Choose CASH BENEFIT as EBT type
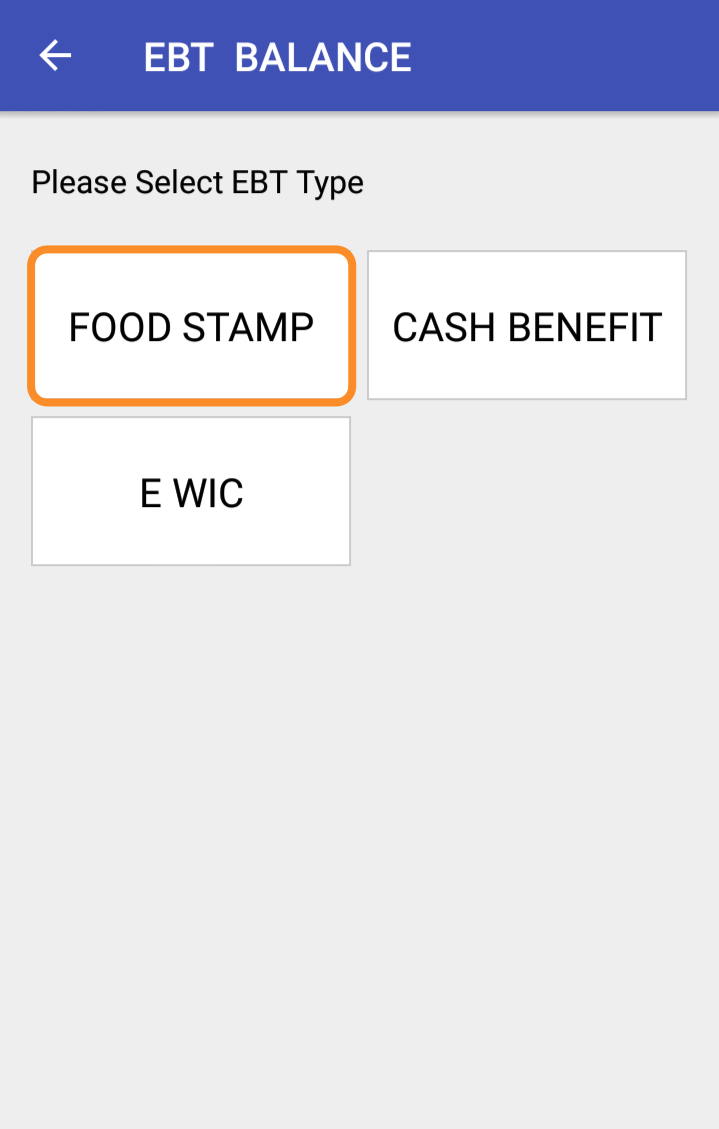 point(527,326)
